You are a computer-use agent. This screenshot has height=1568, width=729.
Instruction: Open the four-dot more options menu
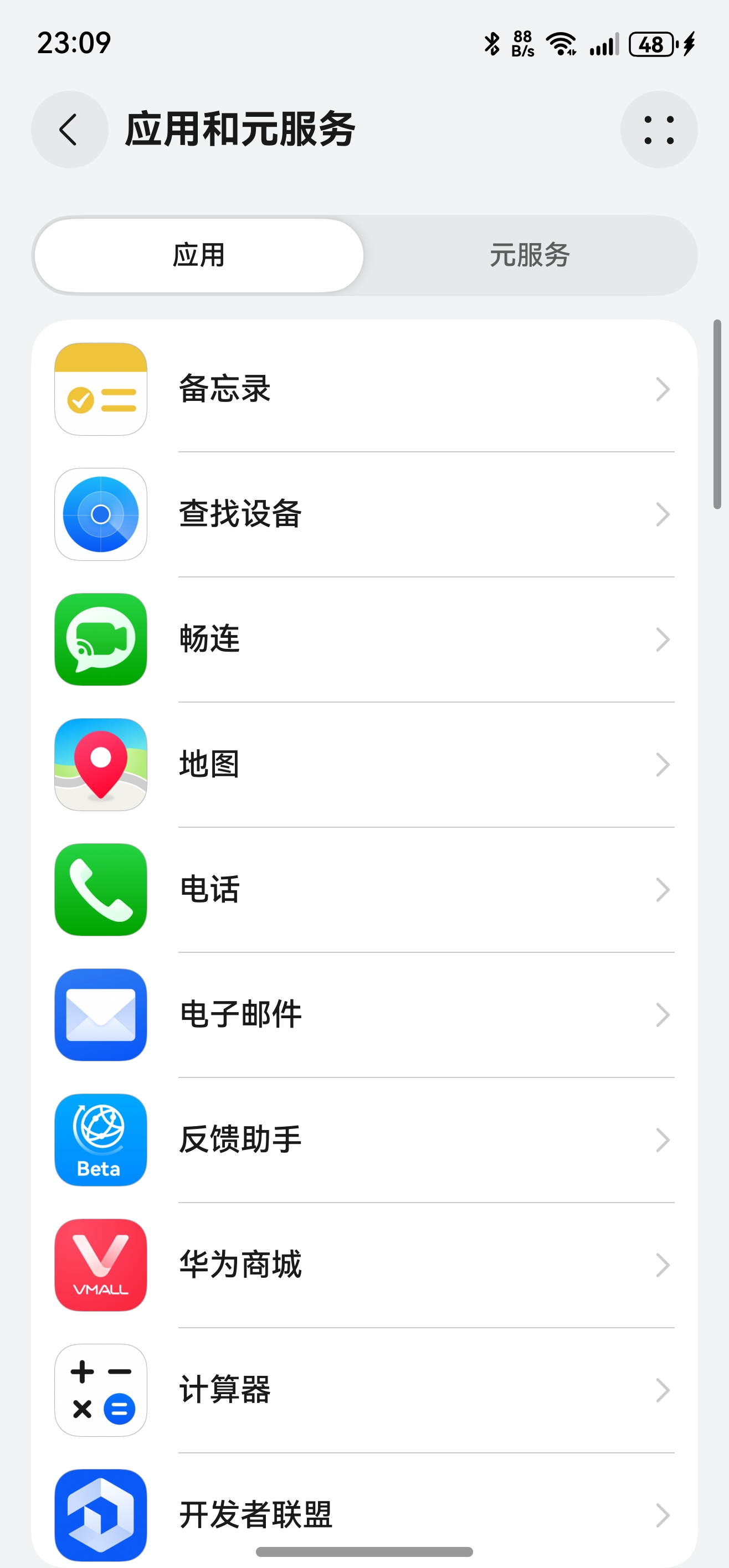[x=658, y=130]
